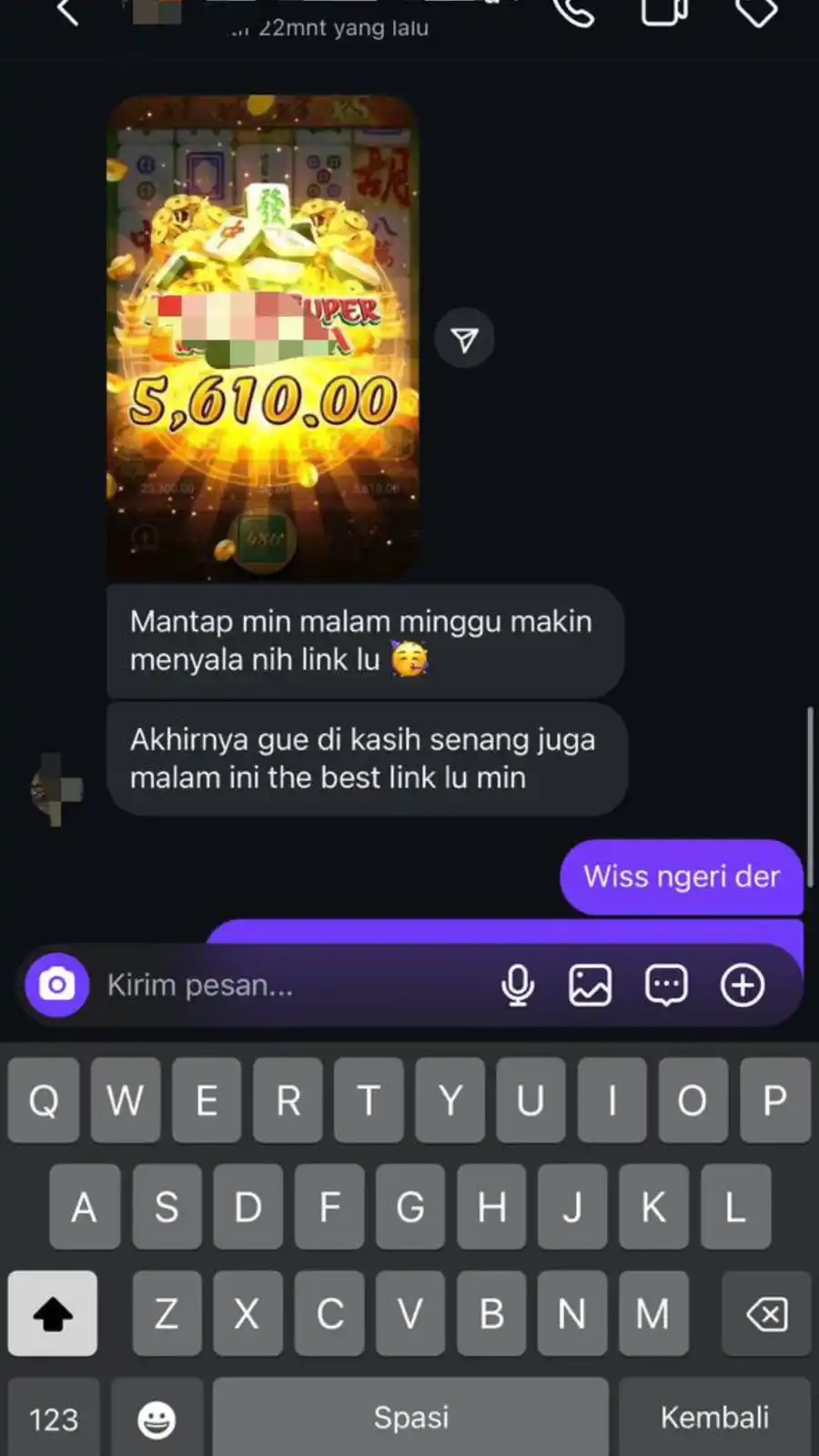Screen dimensions: 819x1456
Task: Open the shared game image
Action: [x=263, y=337]
